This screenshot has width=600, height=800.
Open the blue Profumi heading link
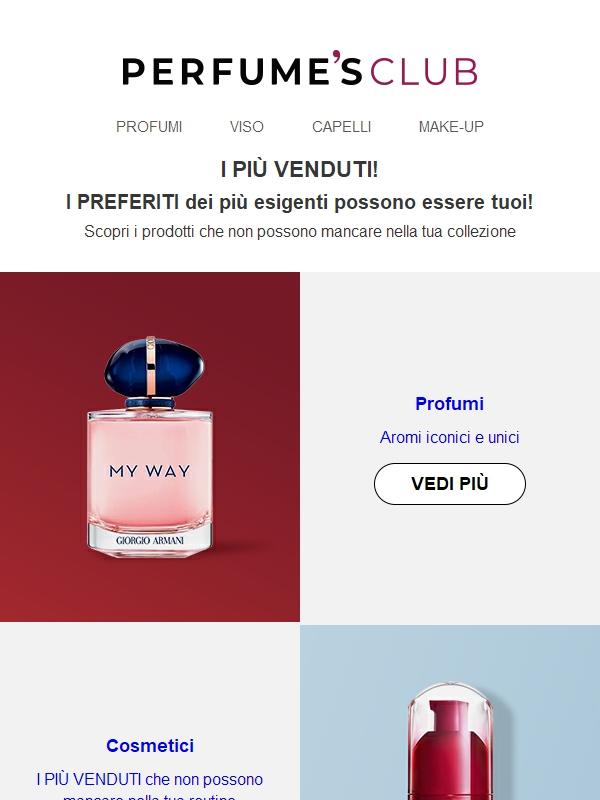tap(449, 404)
